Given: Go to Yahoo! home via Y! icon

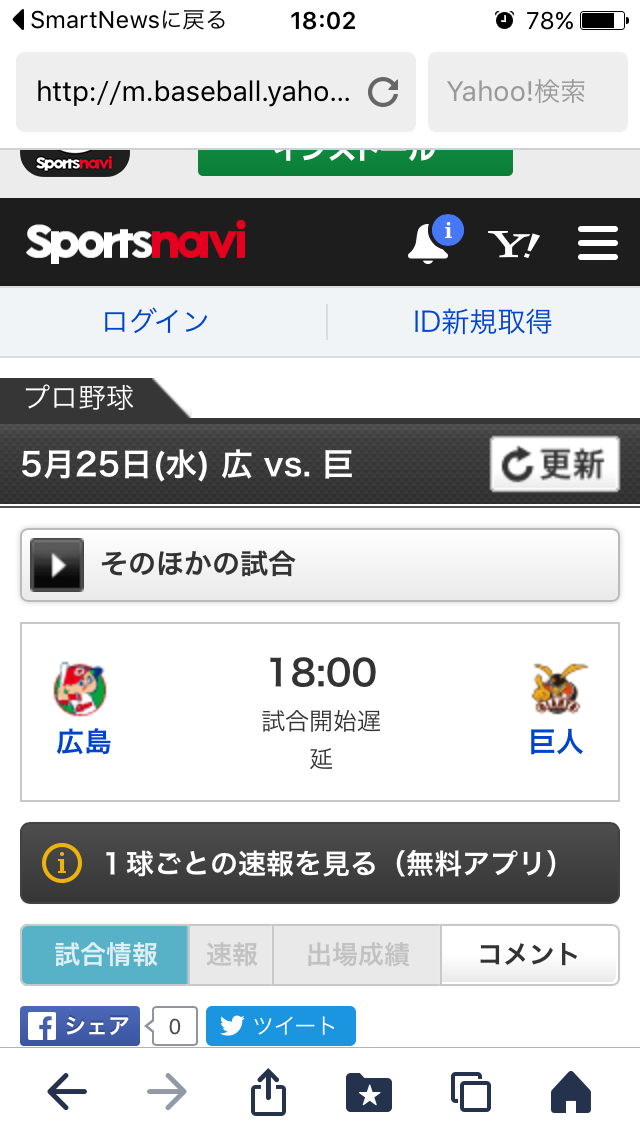Looking at the screenshot, I should pos(513,243).
